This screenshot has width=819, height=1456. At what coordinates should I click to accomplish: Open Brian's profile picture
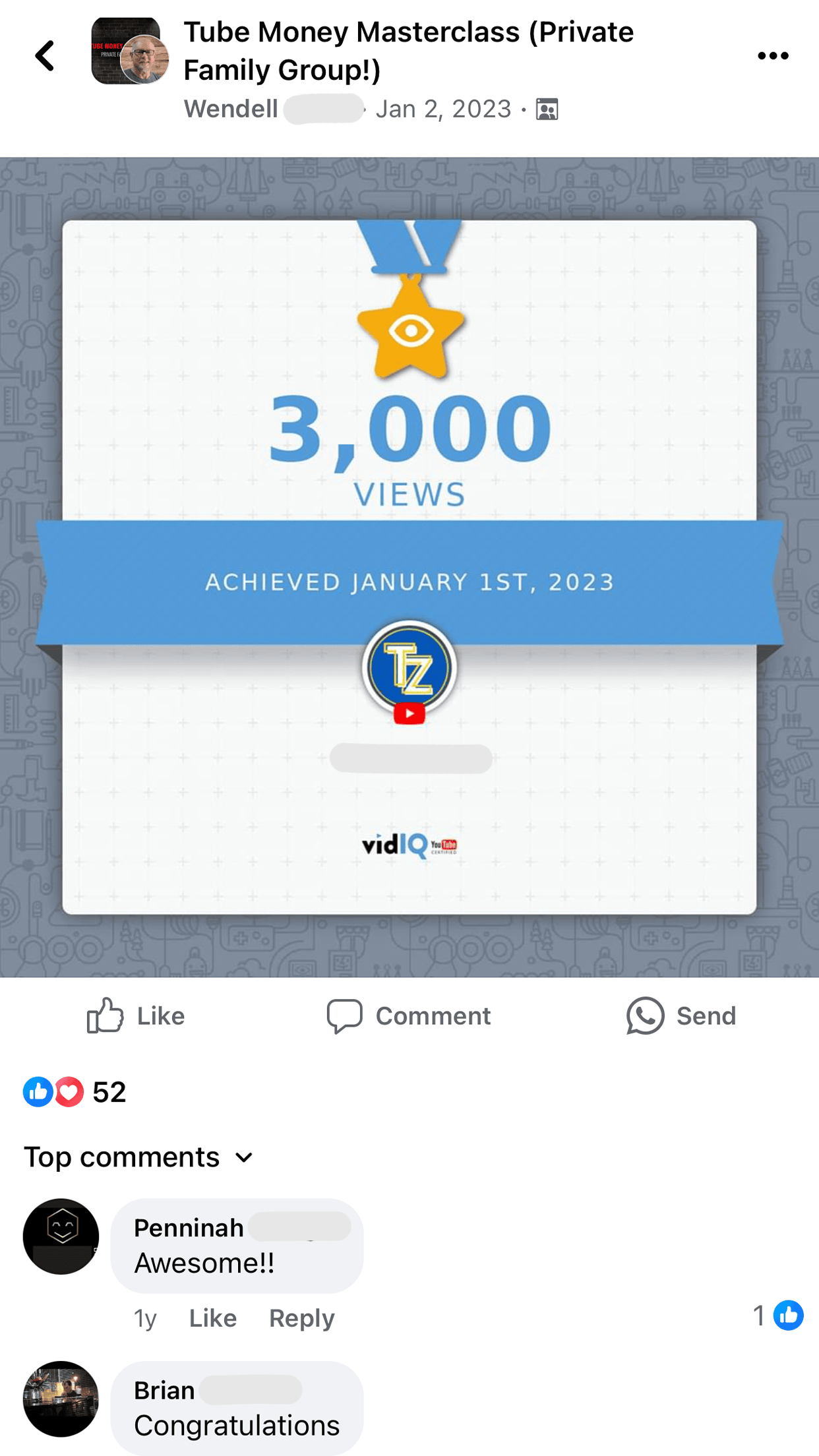(61, 1399)
